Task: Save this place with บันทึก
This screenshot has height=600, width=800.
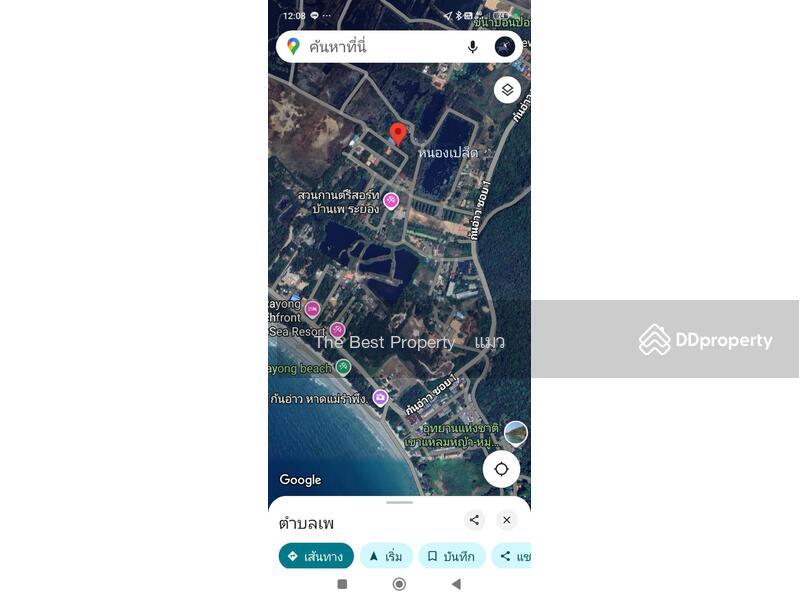Action: point(452,557)
